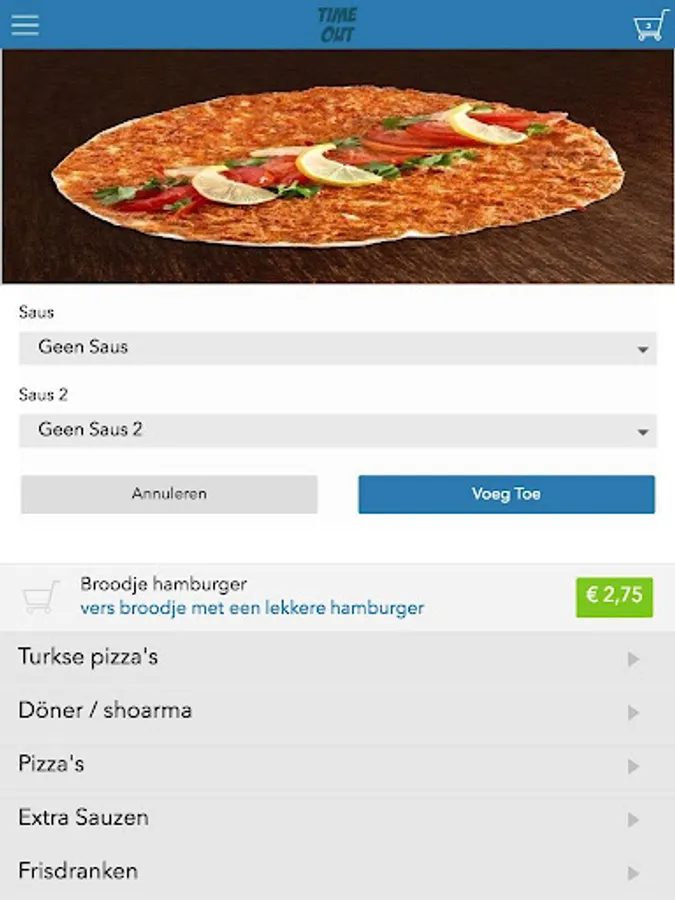This screenshot has width=675, height=900.
Task: Expand the Döner / shoarma category
Action: point(338,711)
